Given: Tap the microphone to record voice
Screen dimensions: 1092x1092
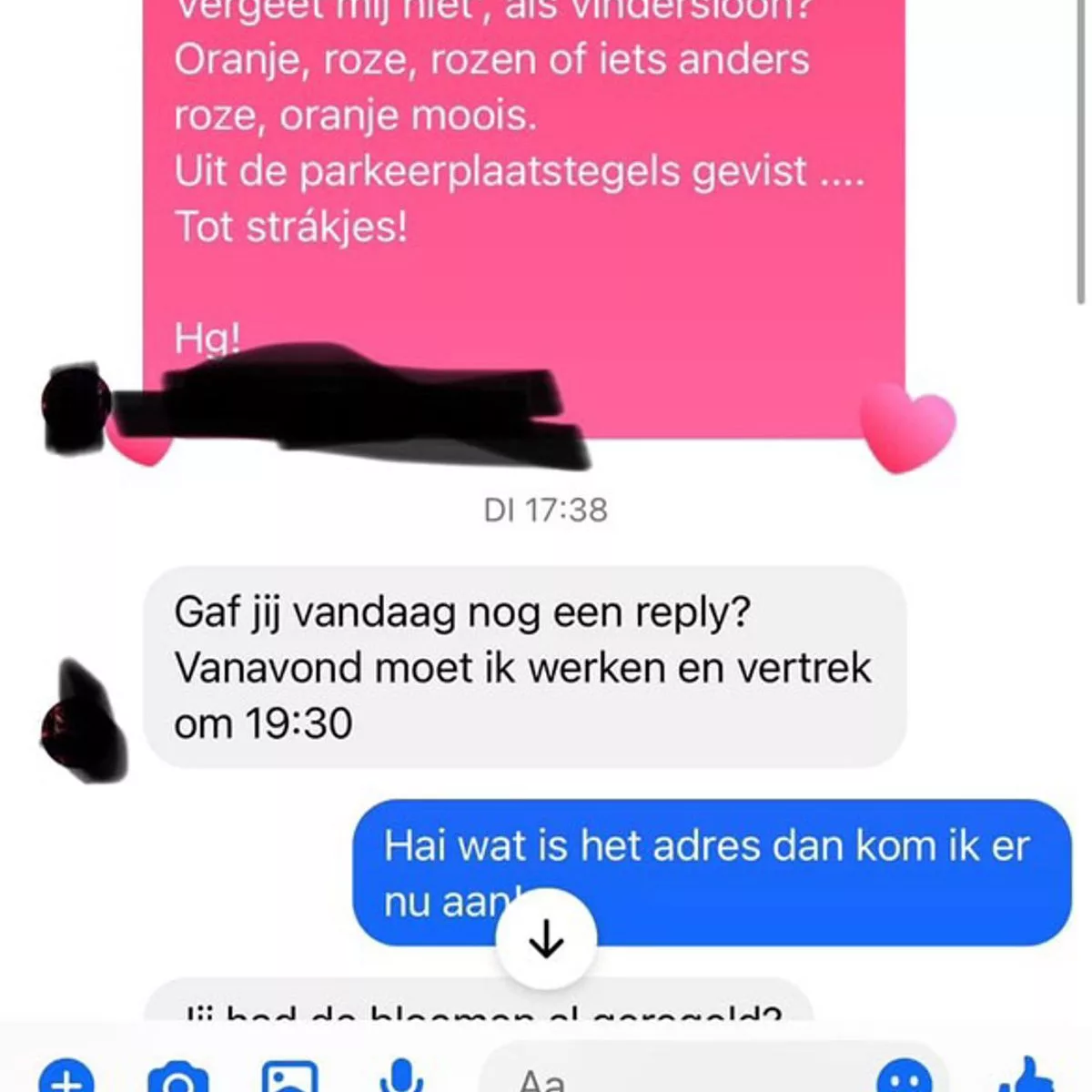Looking at the screenshot, I should click(x=399, y=1078).
